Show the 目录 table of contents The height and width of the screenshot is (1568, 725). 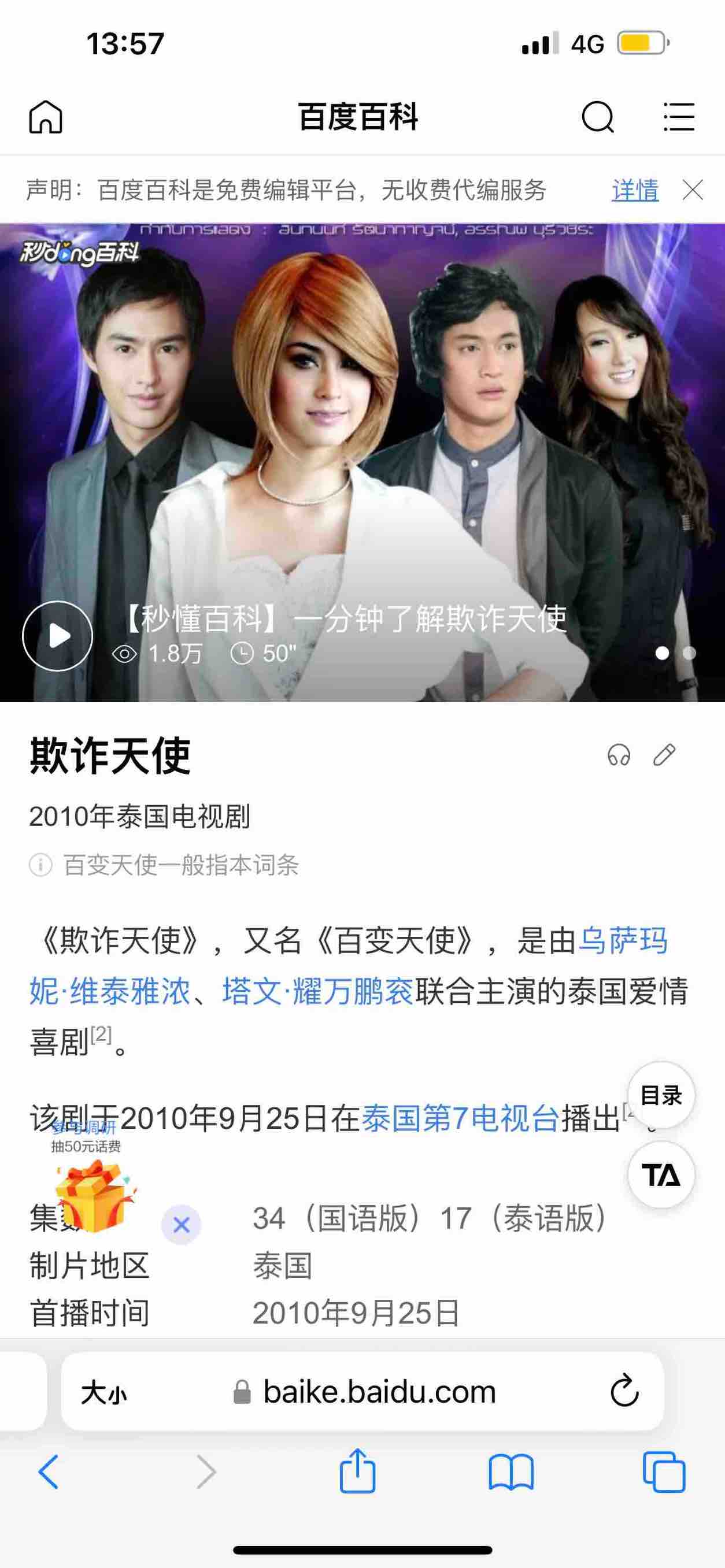(x=661, y=1095)
